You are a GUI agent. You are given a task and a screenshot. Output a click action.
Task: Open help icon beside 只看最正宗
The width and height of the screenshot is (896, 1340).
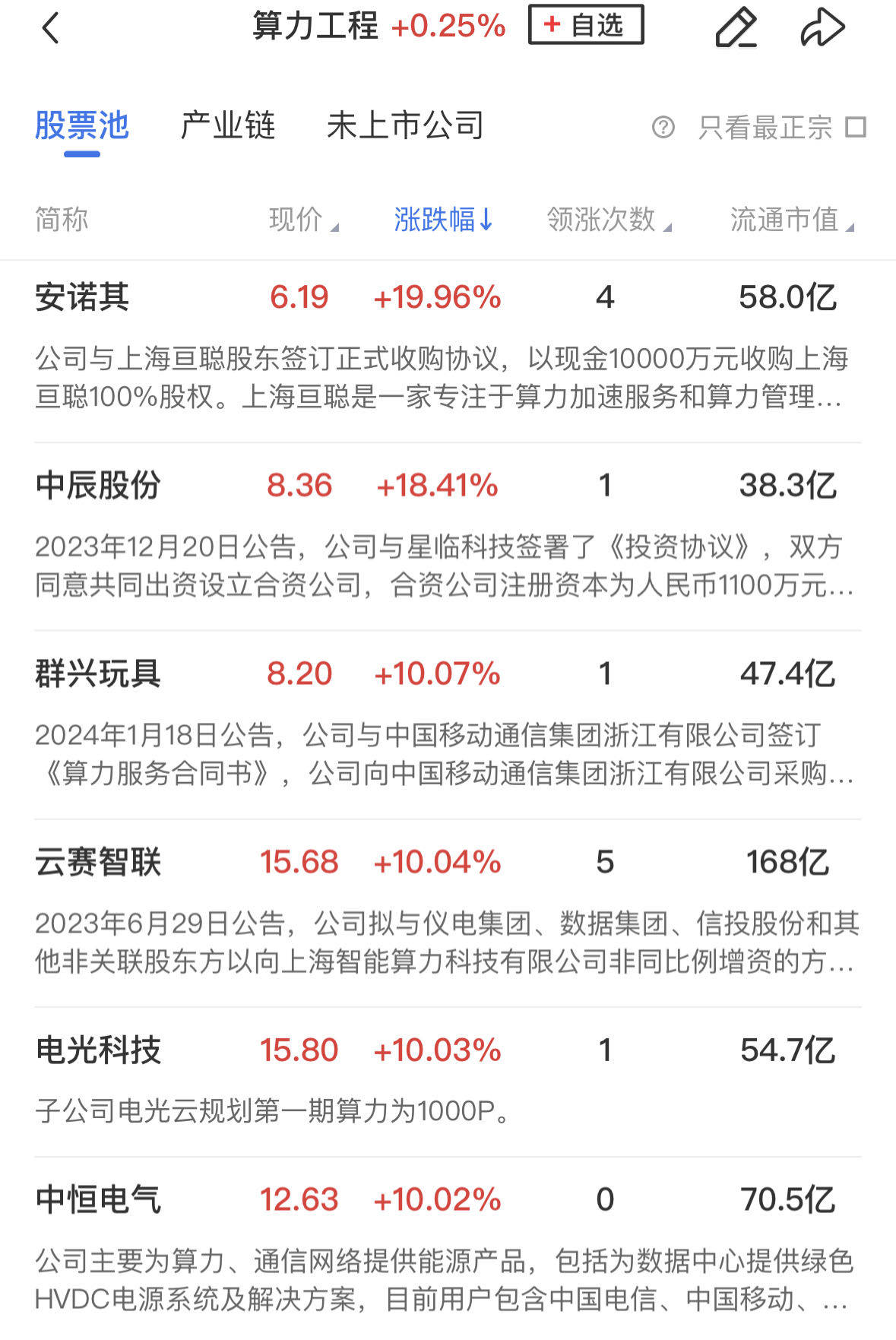[663, 127]
